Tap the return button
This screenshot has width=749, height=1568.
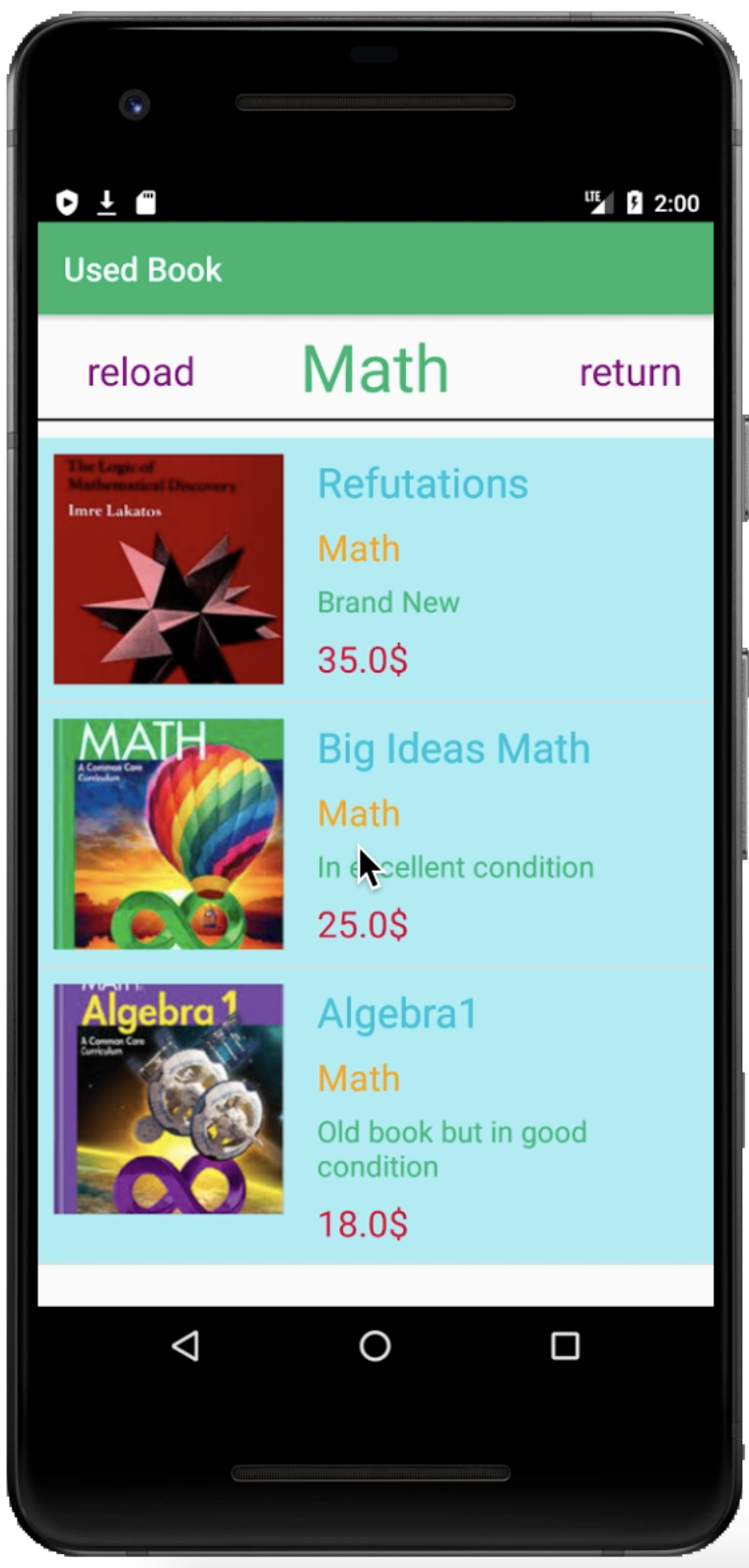click(x=630, y=372)
